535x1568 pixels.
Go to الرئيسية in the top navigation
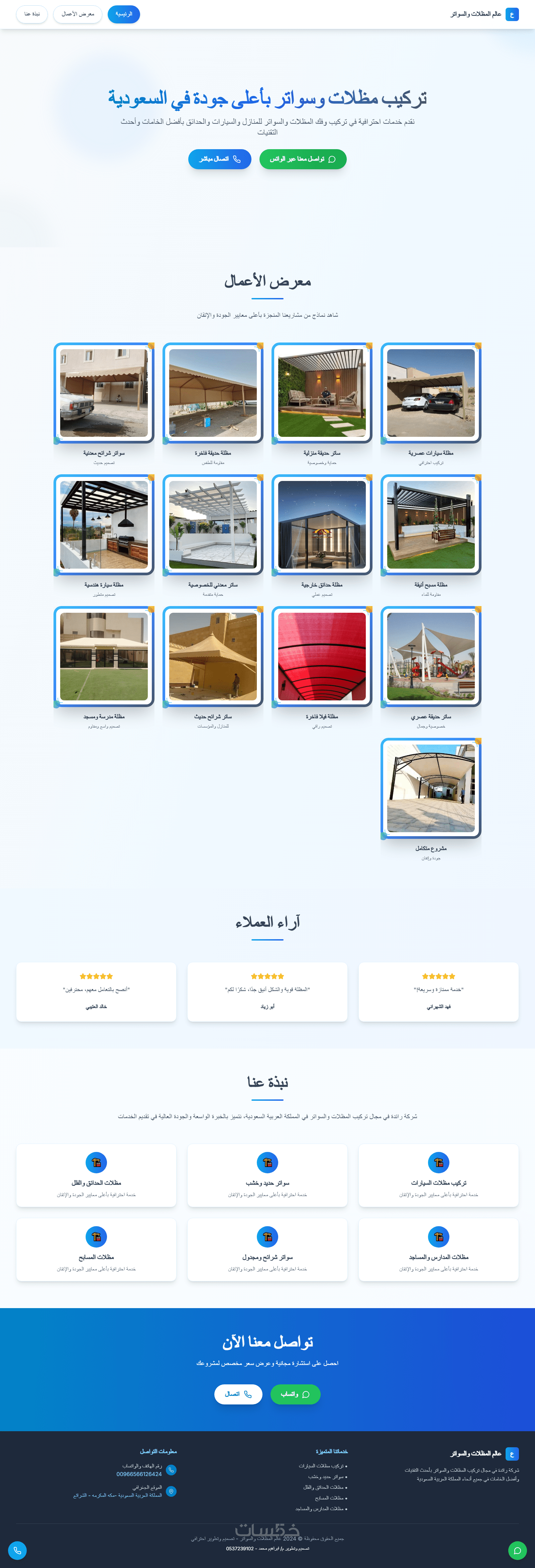point(124,14)
